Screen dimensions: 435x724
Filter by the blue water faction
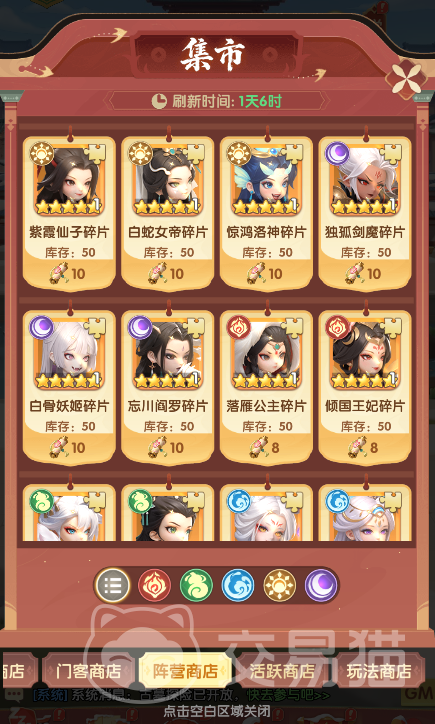[238, 585]
